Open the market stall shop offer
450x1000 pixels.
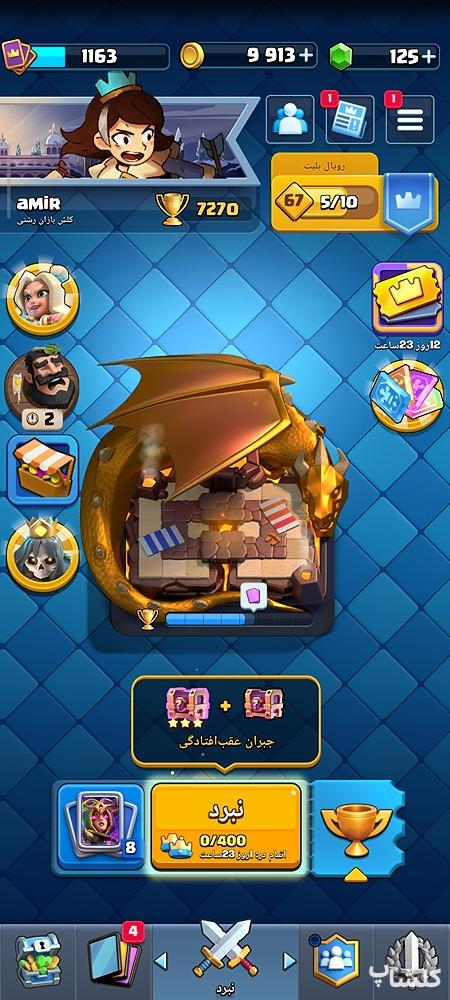click(43, 469)
